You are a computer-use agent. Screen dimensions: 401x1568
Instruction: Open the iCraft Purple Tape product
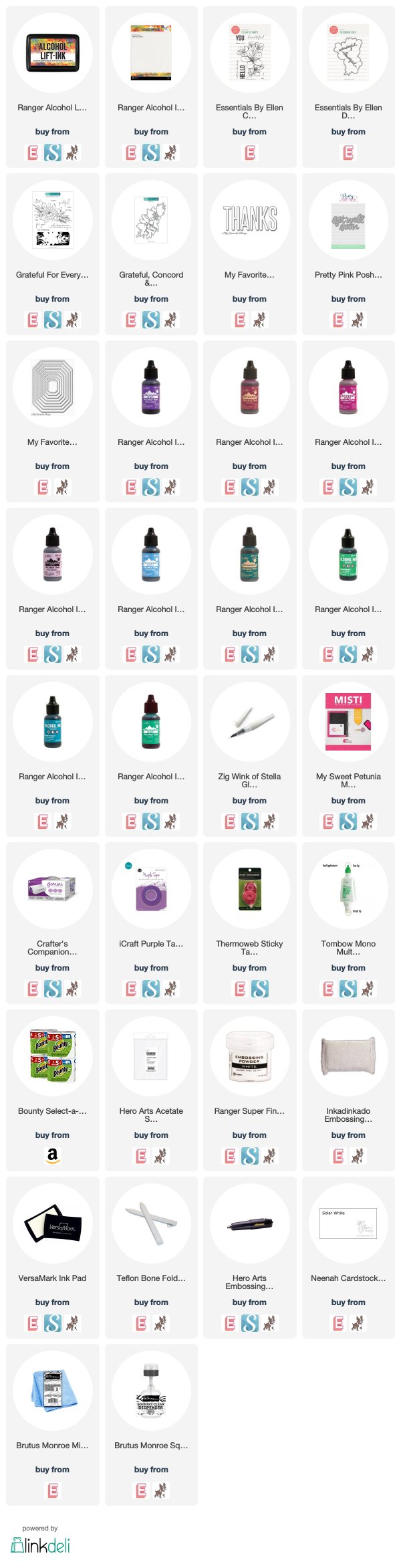(151, 890)
